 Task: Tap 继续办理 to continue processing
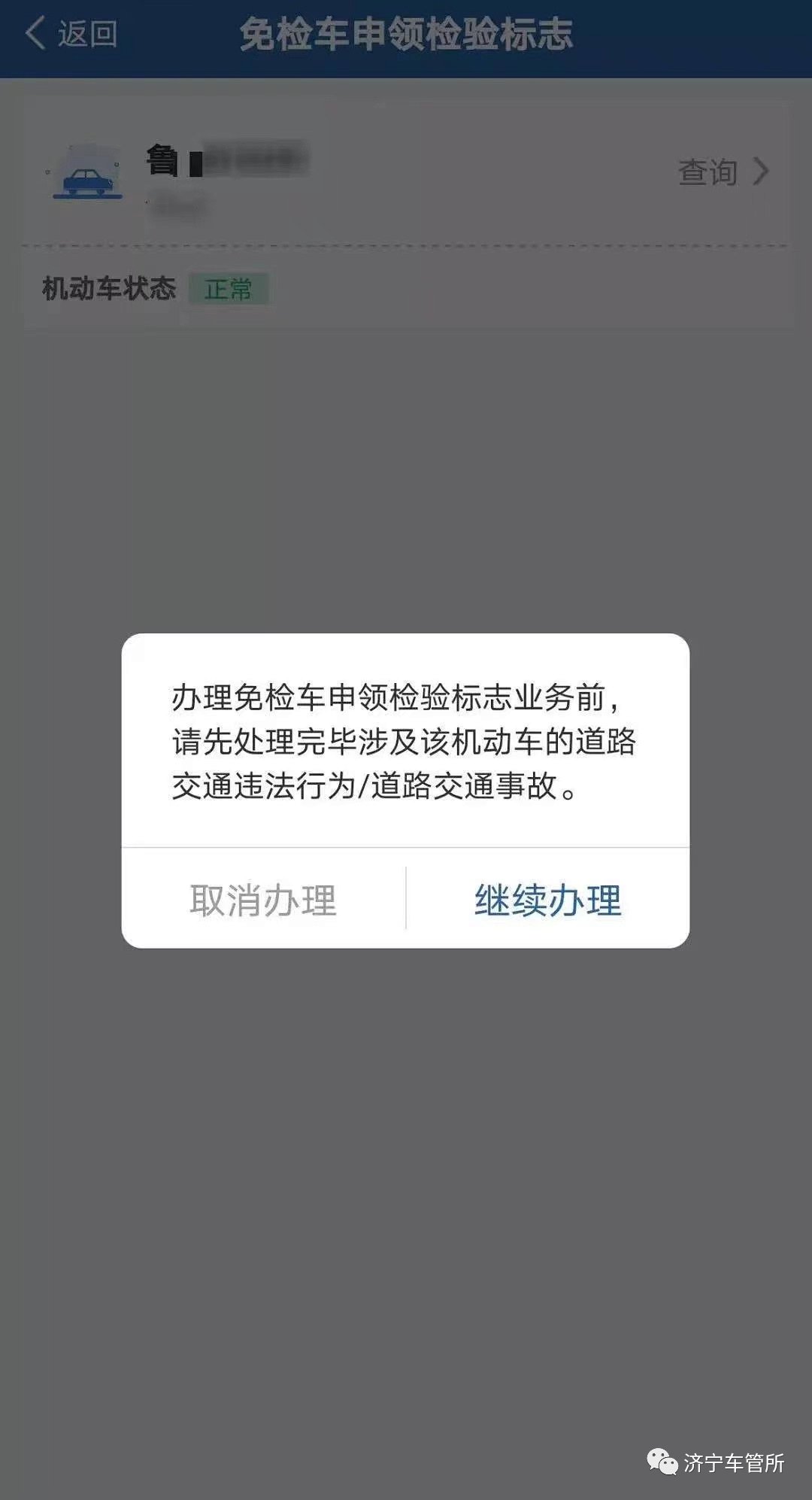547,900
